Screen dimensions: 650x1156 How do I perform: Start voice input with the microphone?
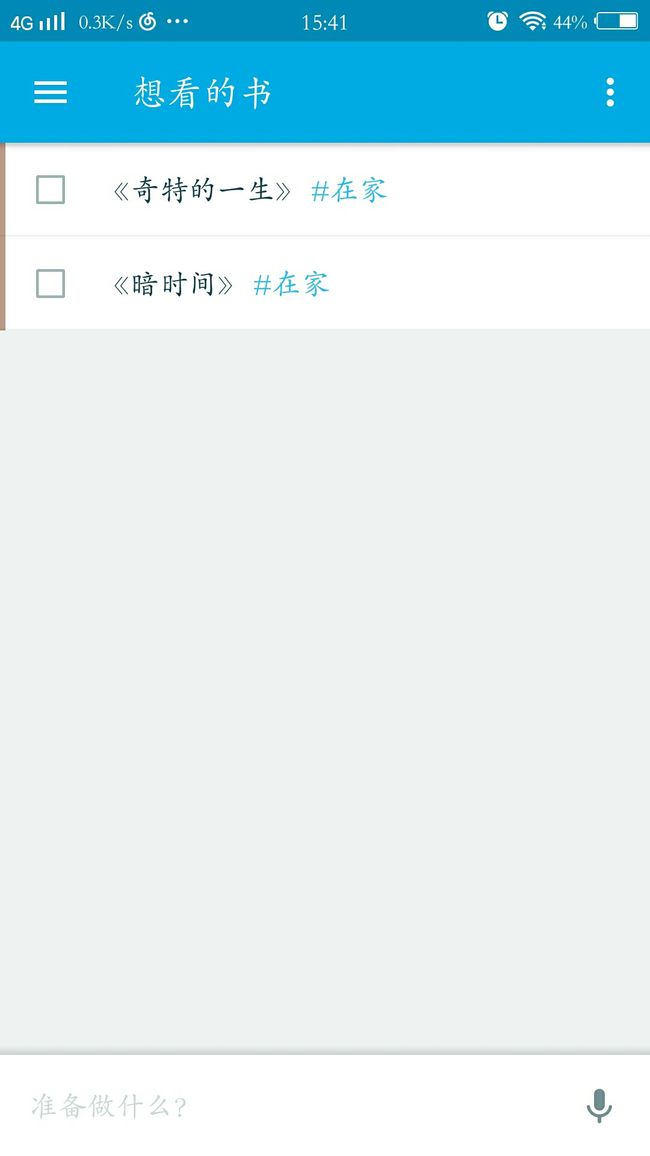(x=599, y=1105)
